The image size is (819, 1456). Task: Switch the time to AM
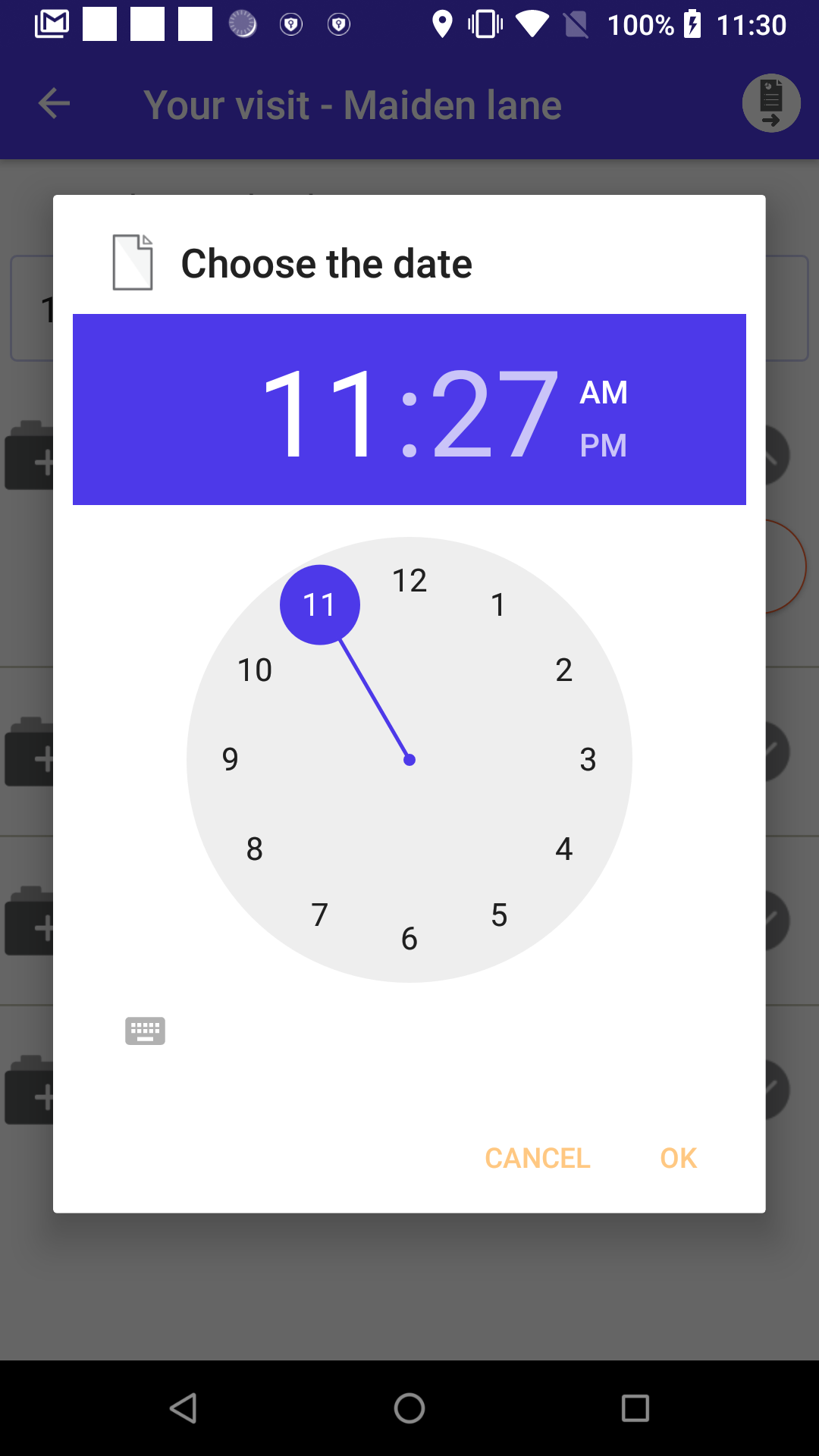pos(603,393)
